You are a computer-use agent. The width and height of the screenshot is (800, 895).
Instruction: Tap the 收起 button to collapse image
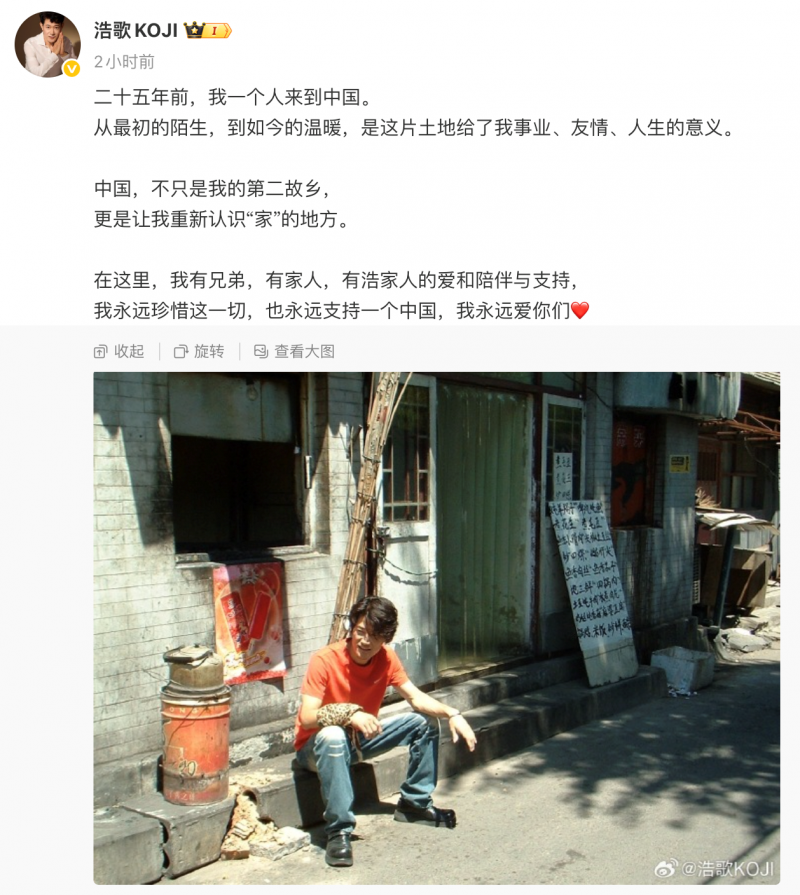[x=119, y=351]
